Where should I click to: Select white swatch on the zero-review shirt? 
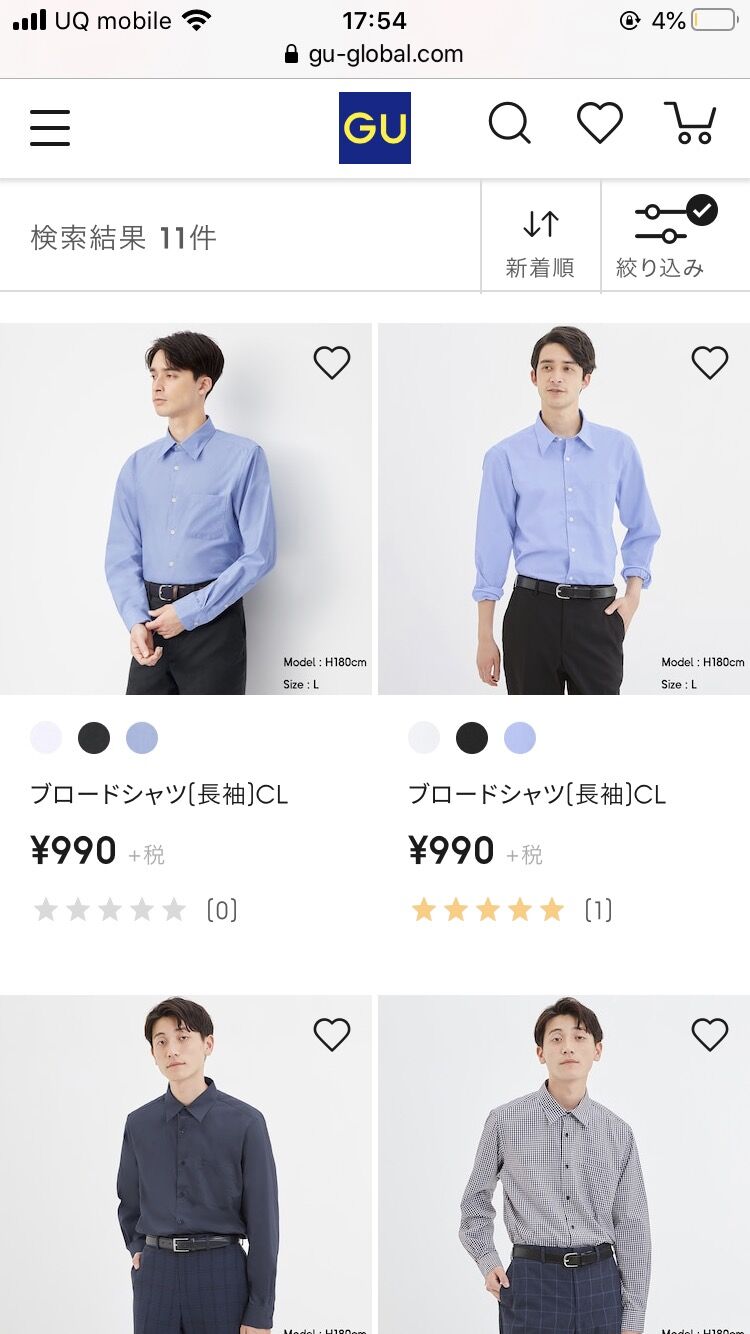pyautogui.click(x=46, y=738)
